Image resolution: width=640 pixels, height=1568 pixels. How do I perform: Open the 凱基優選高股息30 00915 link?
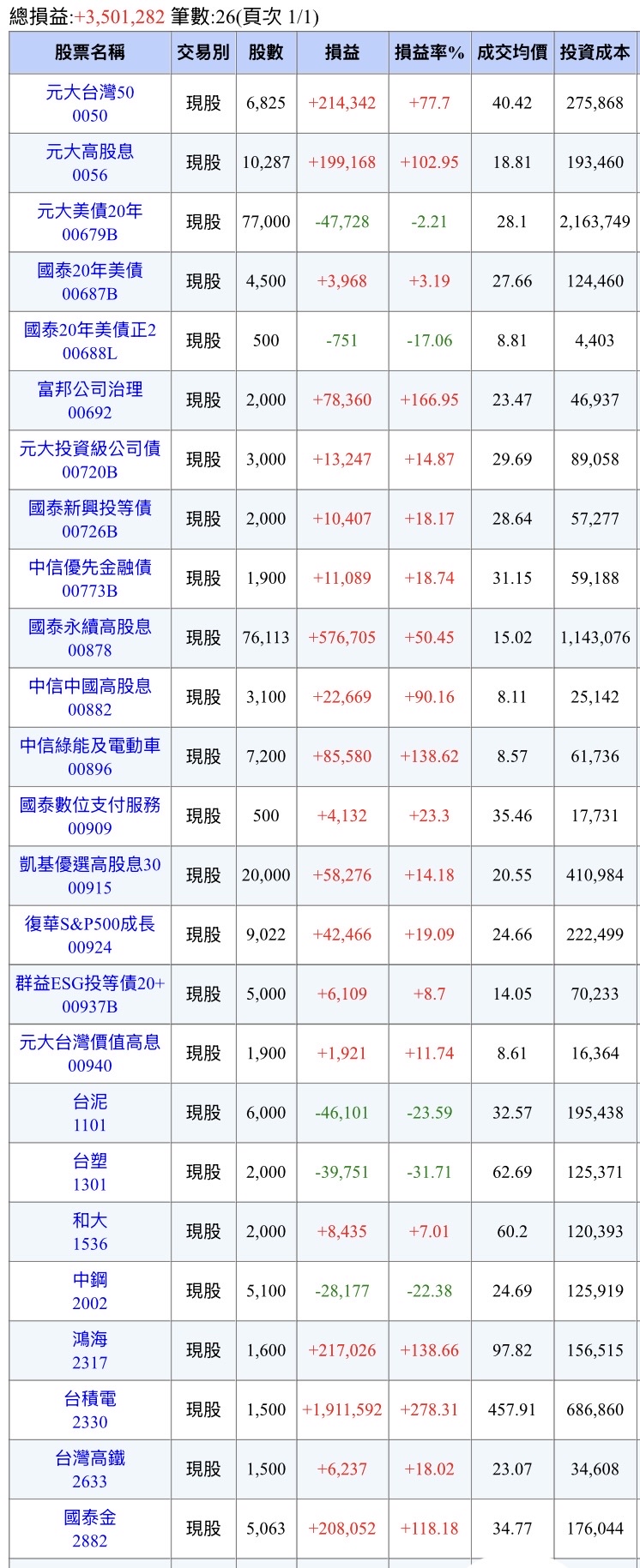click(90, 875)
